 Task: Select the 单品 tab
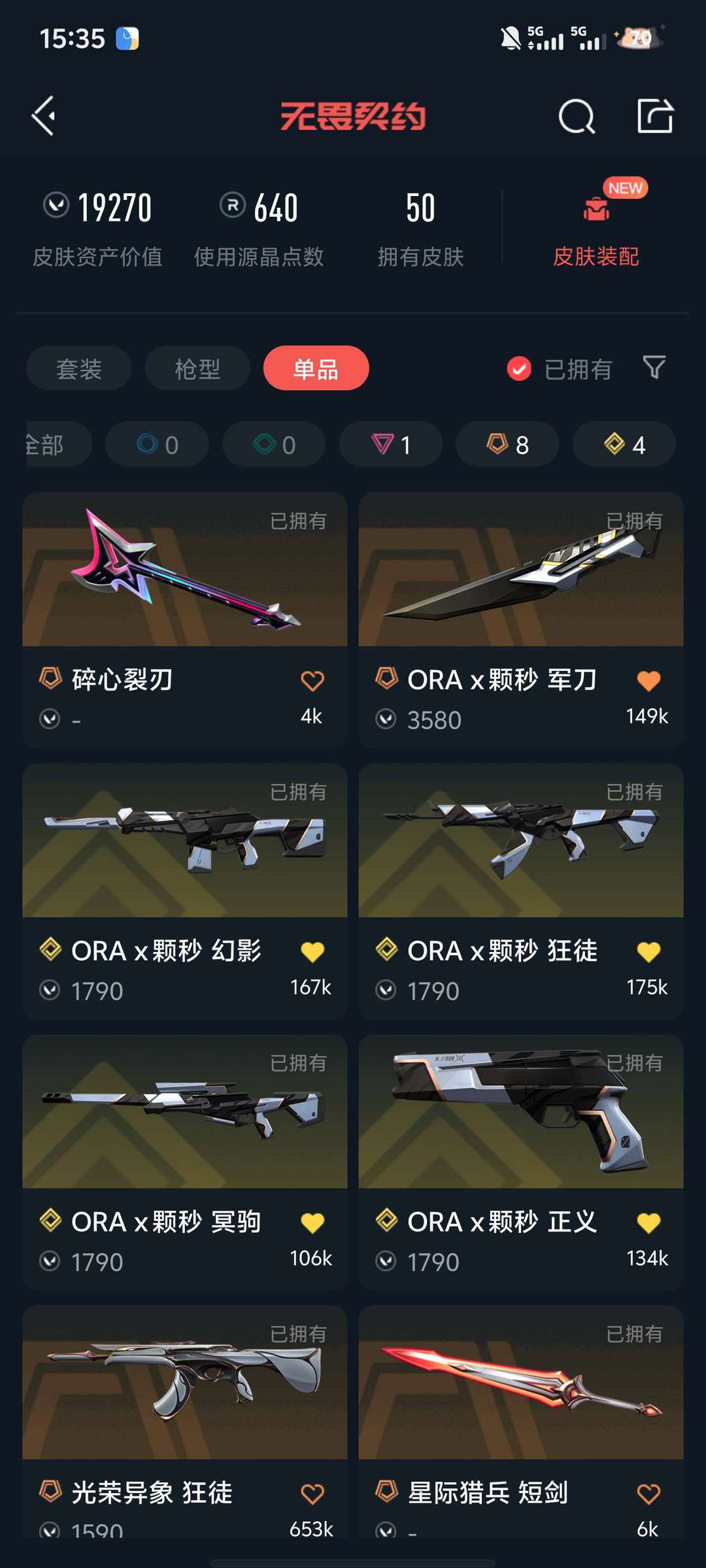(316, 368)
